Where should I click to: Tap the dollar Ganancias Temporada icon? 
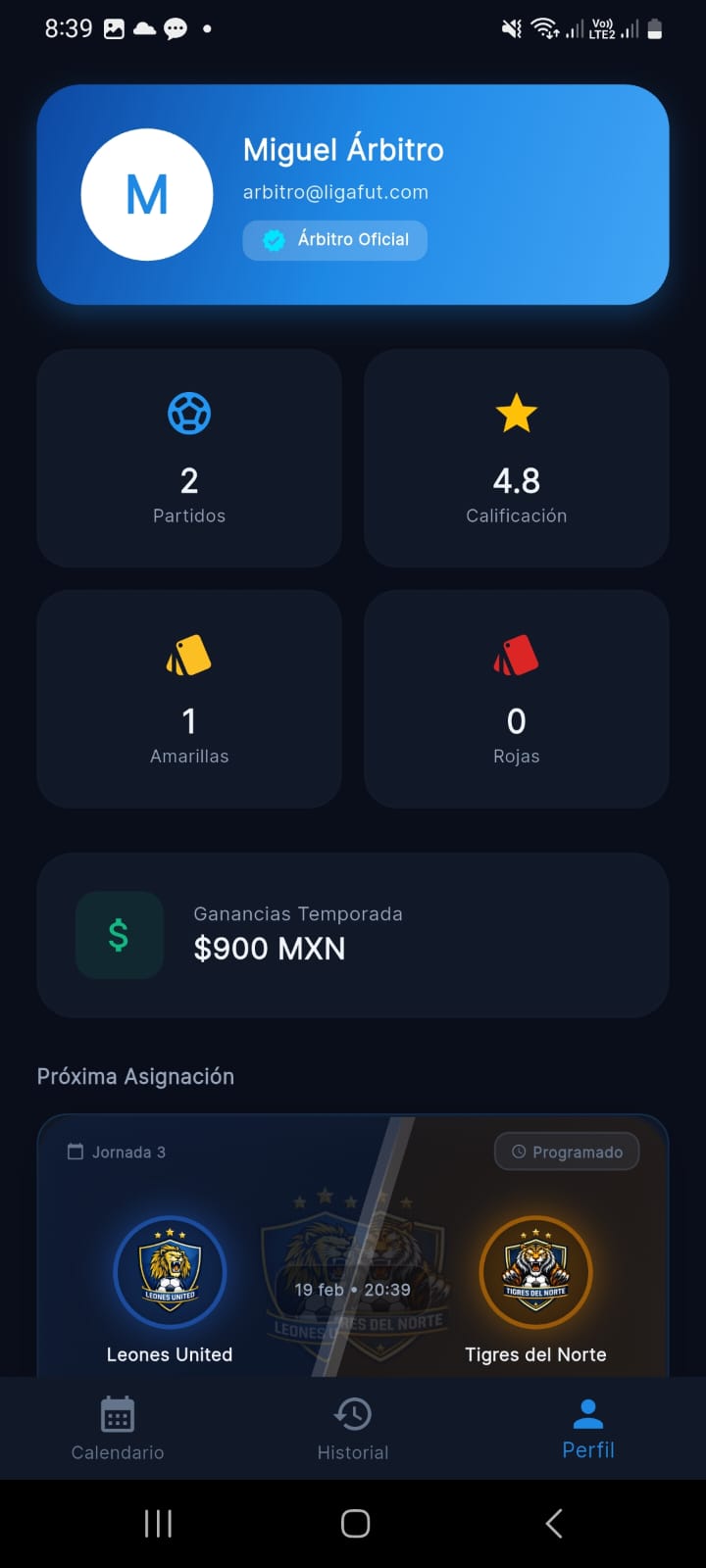(x=119, y=935)
